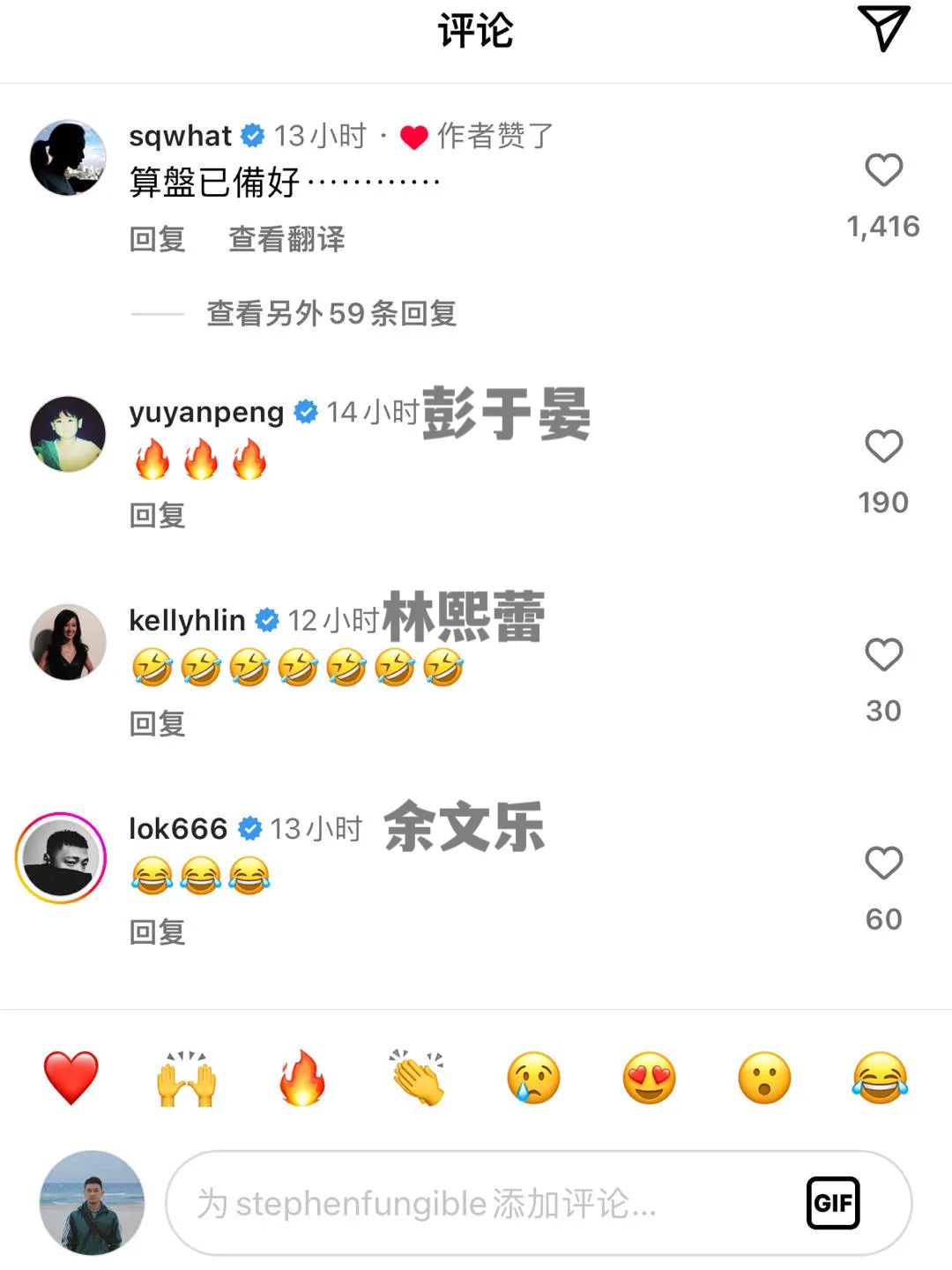Click the verified badge next to kellyhlin
The width and height of the screenshot is (952, 1270).
(265, 620)
